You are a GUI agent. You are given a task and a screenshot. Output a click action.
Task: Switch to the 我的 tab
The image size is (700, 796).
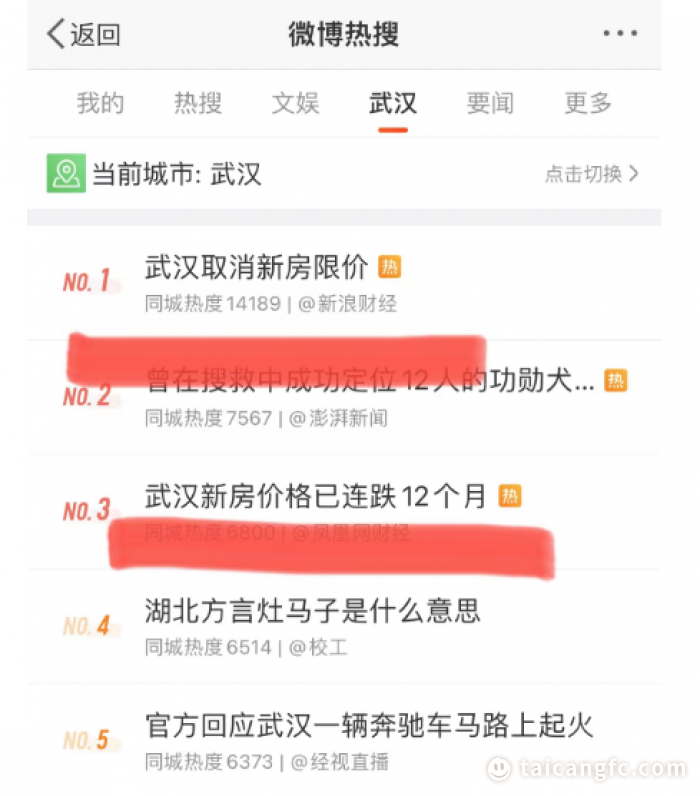point(100,103)
